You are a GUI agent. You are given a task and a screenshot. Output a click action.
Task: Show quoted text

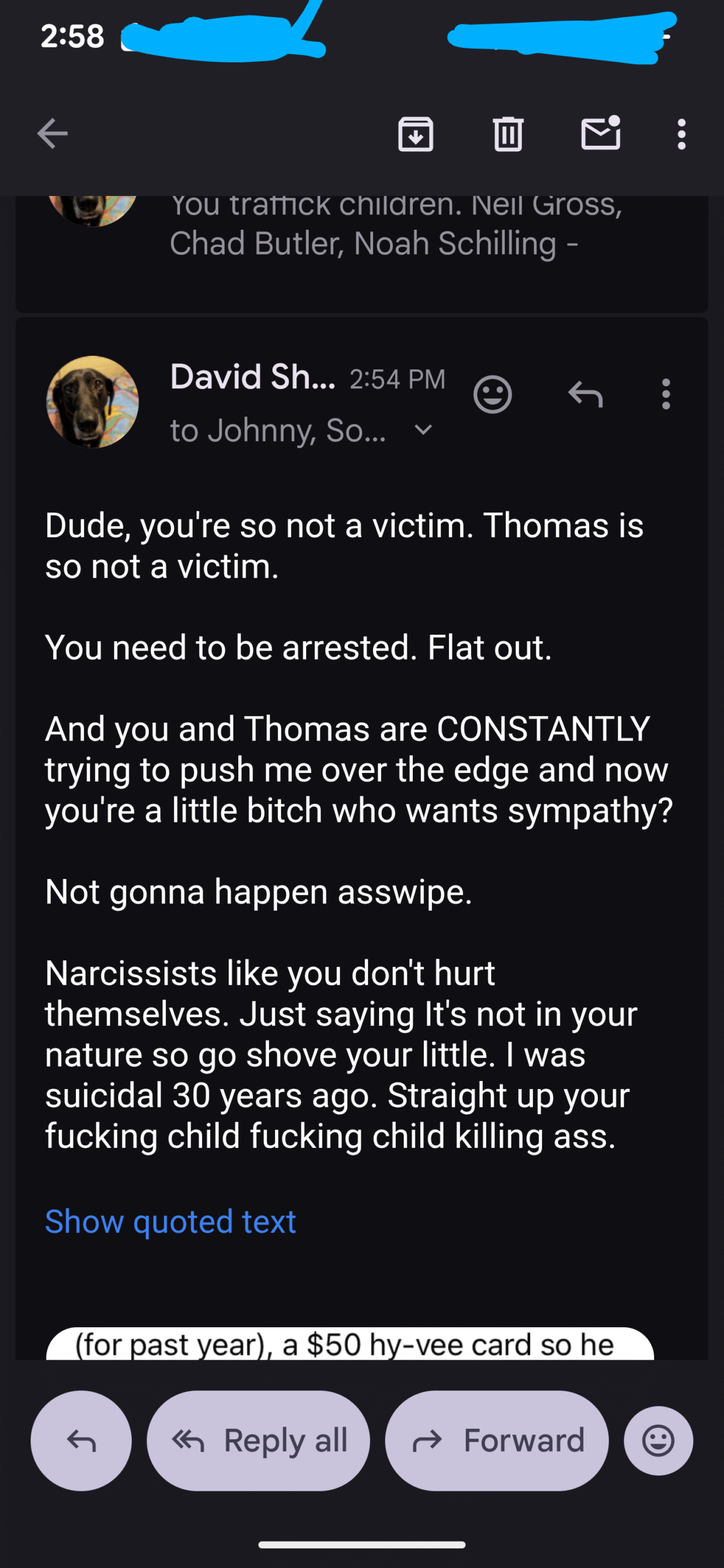170,1221
